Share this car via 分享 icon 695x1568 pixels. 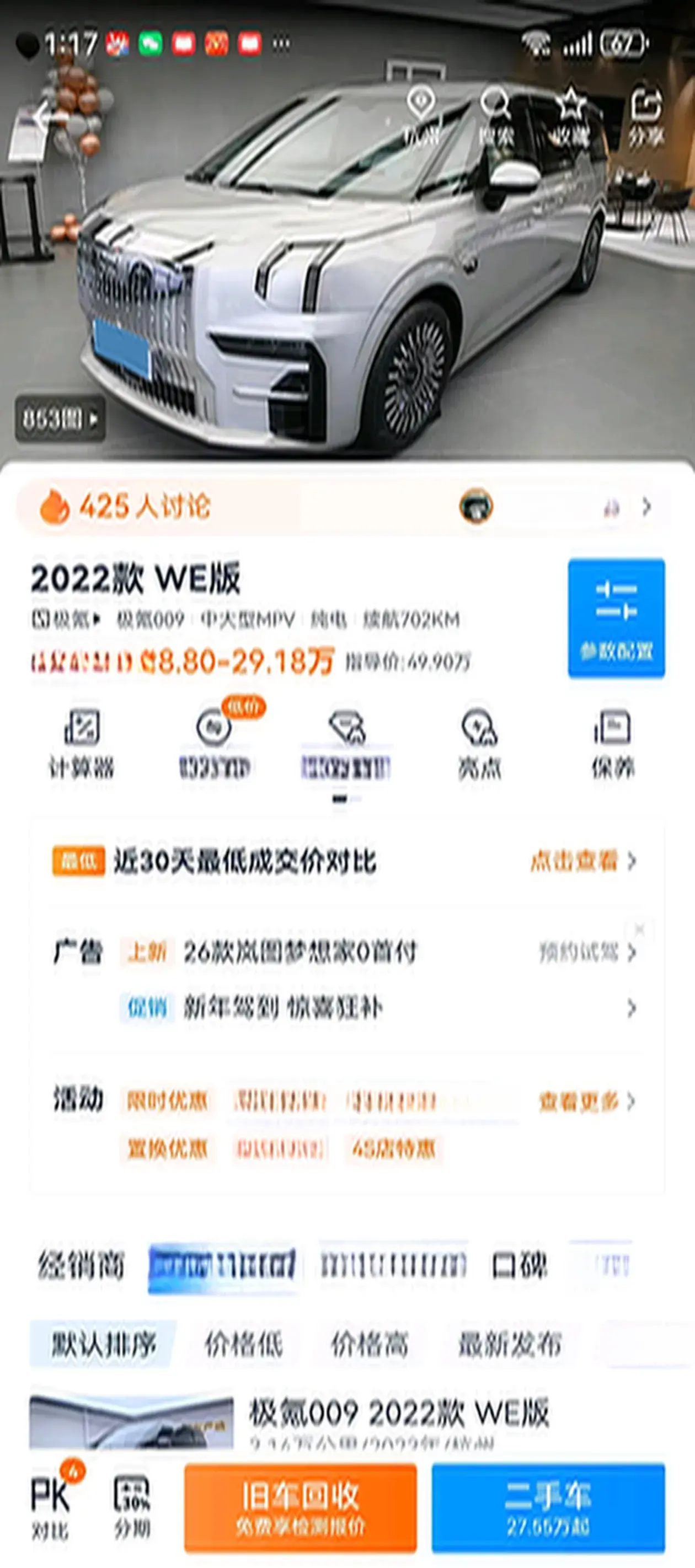tap(646, 116)
